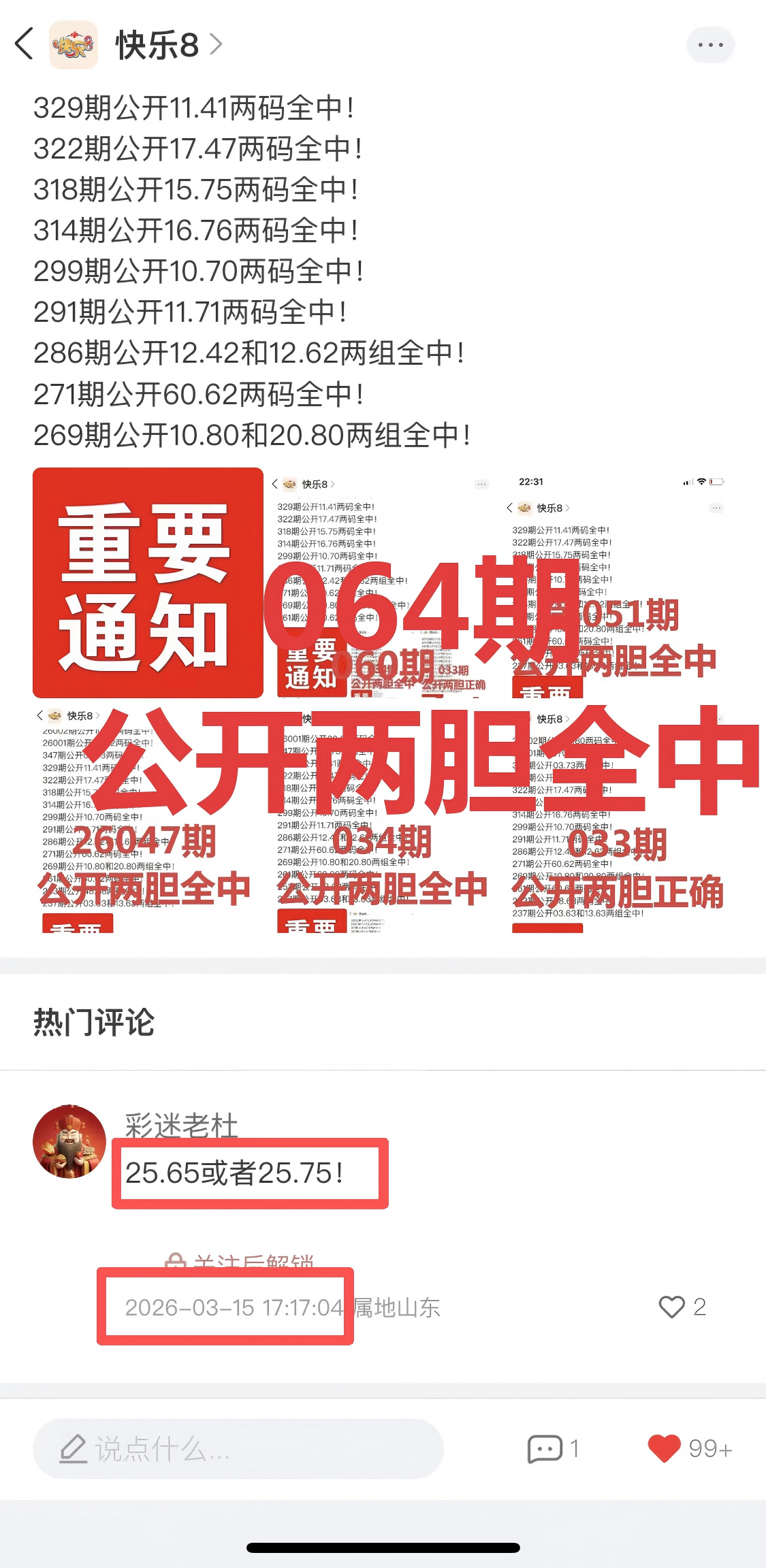Select the comment text 25.65或者25.75
Image resolution: width=766 pixels, height=1568 pixels.
point(236,1171)
